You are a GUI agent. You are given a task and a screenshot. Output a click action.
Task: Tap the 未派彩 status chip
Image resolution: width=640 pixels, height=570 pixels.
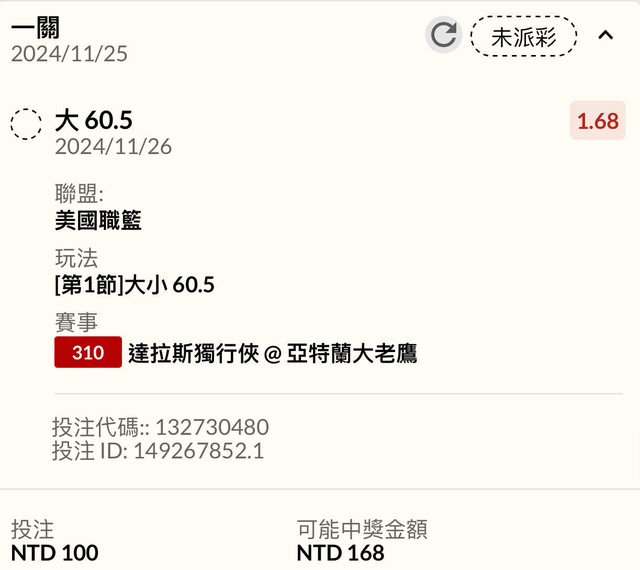pos(524,37)
